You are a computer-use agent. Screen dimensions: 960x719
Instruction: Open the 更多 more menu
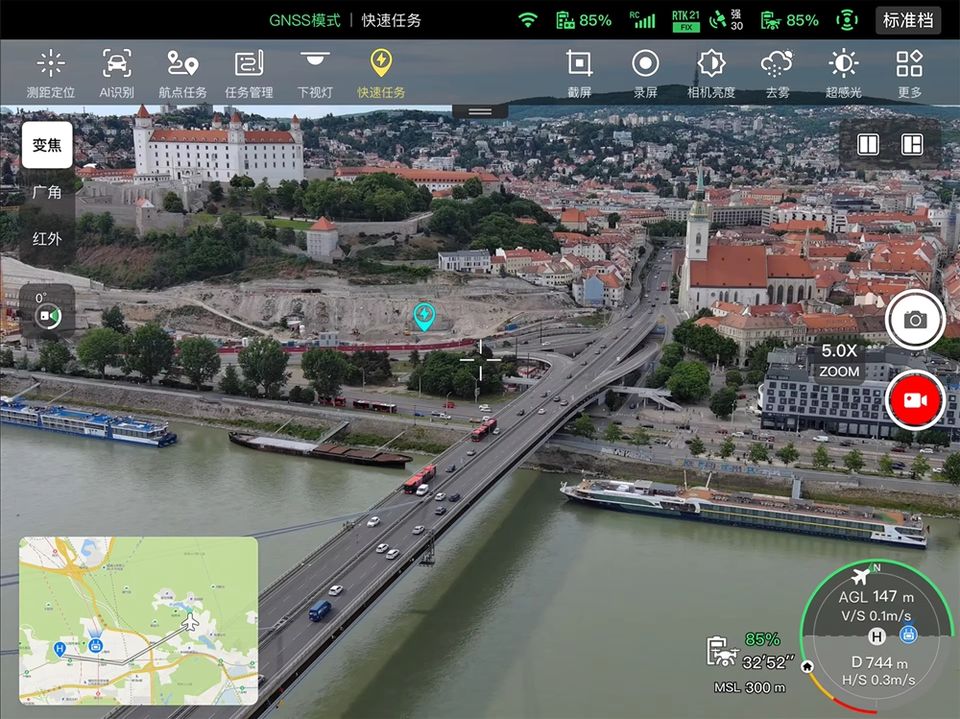click(909, 73)
